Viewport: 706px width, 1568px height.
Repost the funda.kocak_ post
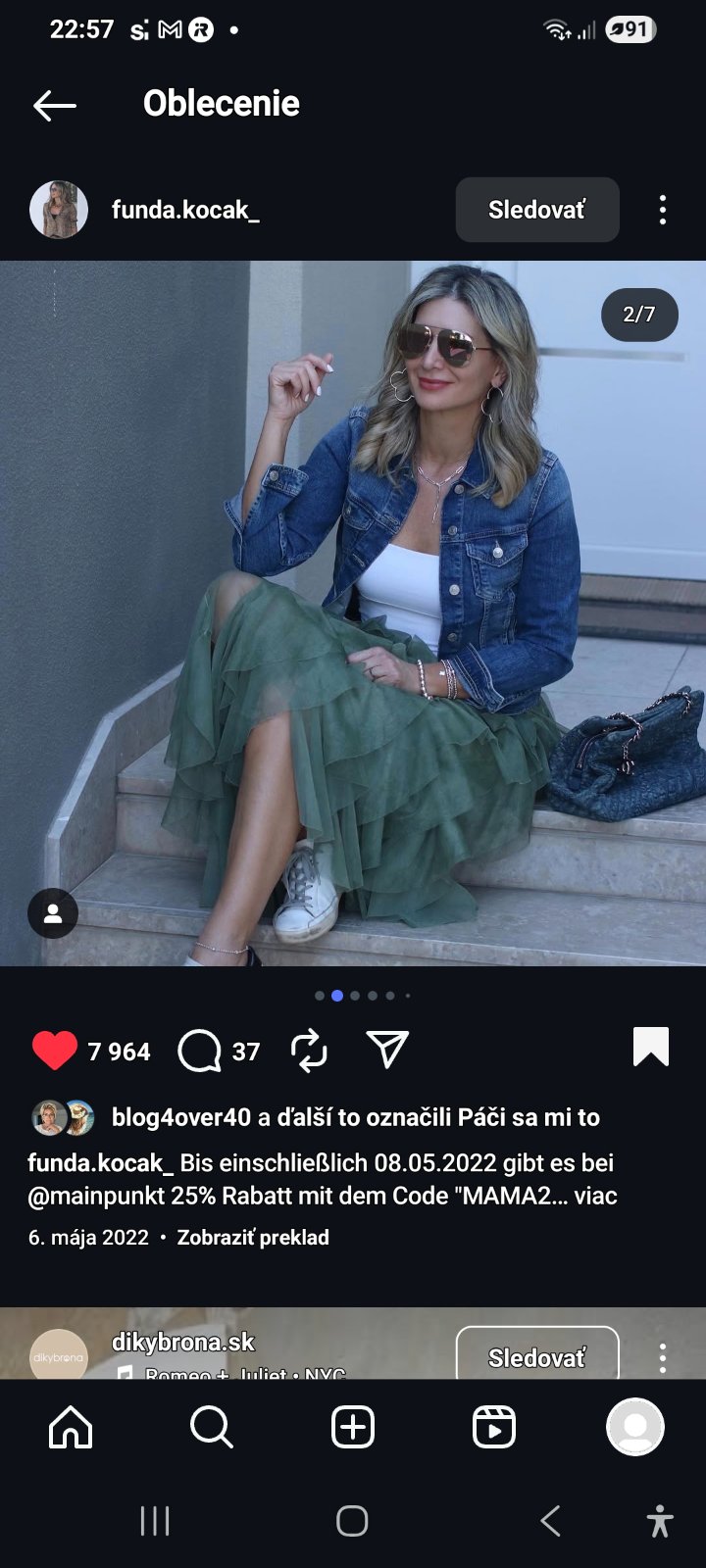pyautogui.click(x=309, y=1050)
